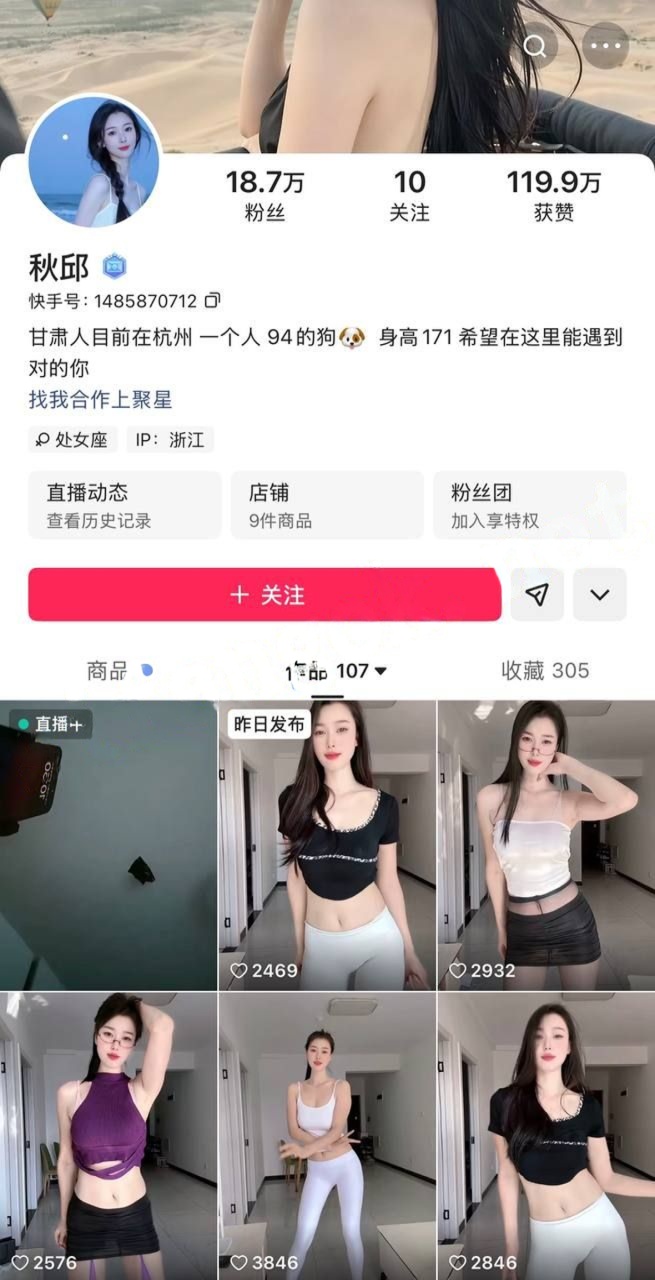Open 直播动态 history records
The width and height of the screenshot is (655, 1280).
124,505
